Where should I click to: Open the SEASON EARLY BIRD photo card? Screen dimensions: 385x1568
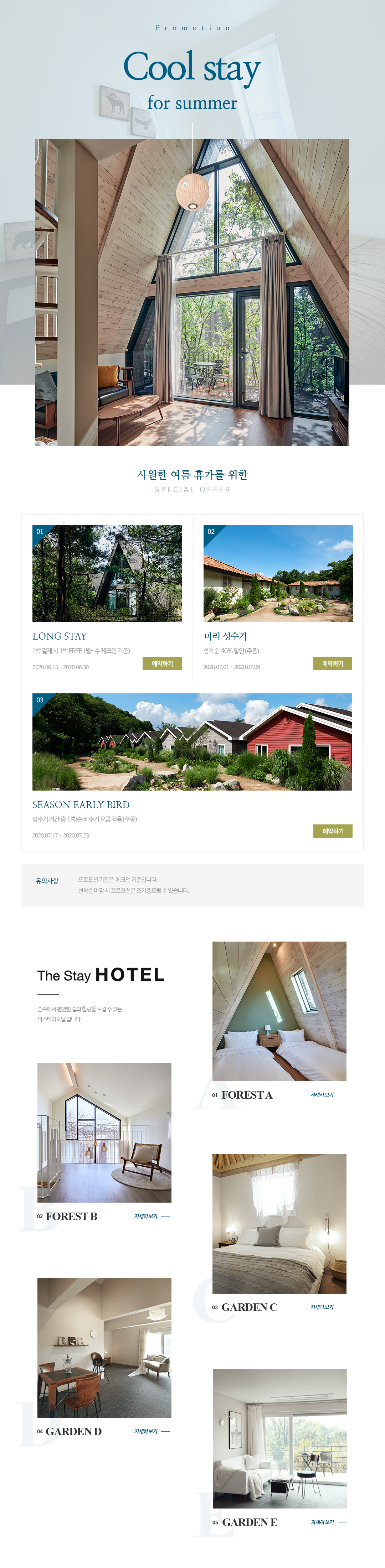pyautogui.click(x=192, y=741)
